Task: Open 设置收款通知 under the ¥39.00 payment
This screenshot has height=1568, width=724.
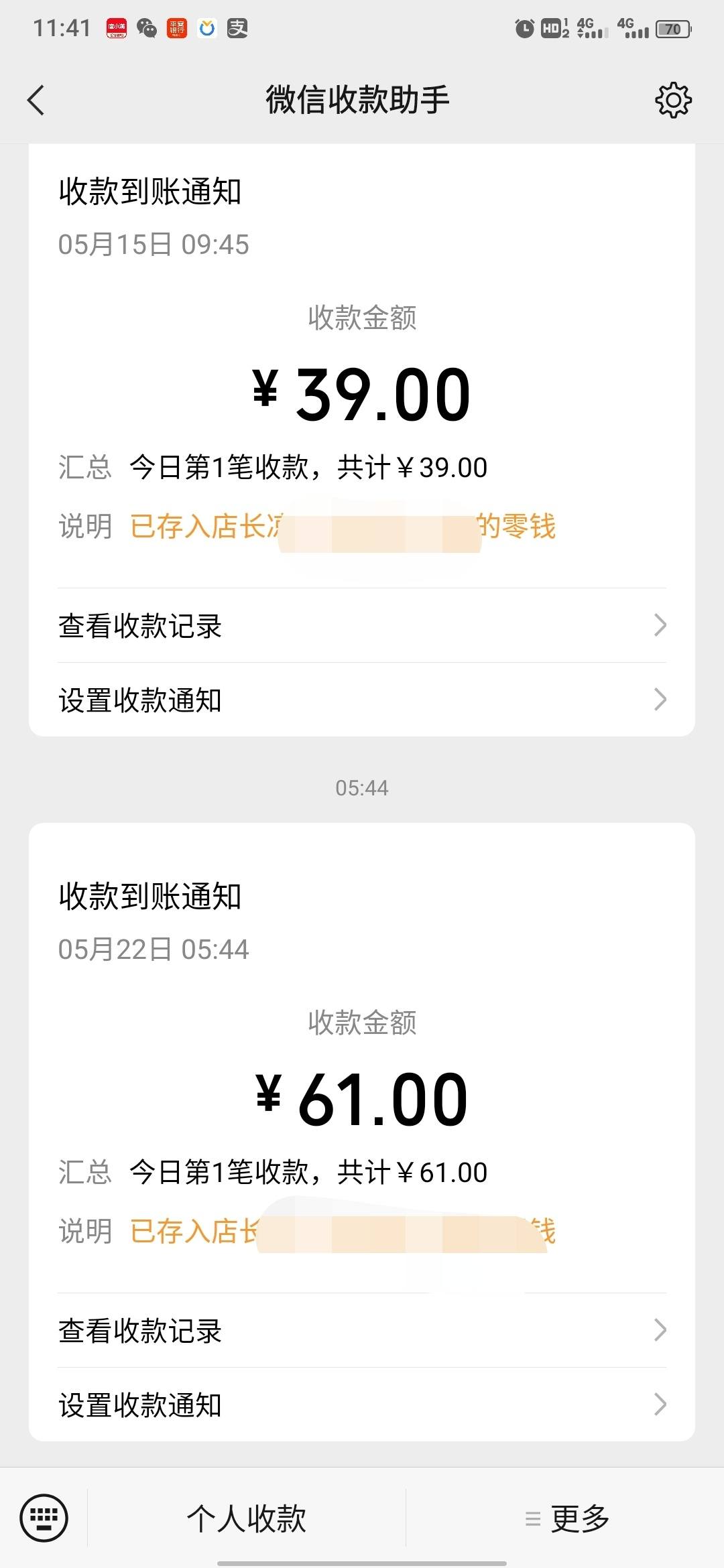Action: [362, 700]
